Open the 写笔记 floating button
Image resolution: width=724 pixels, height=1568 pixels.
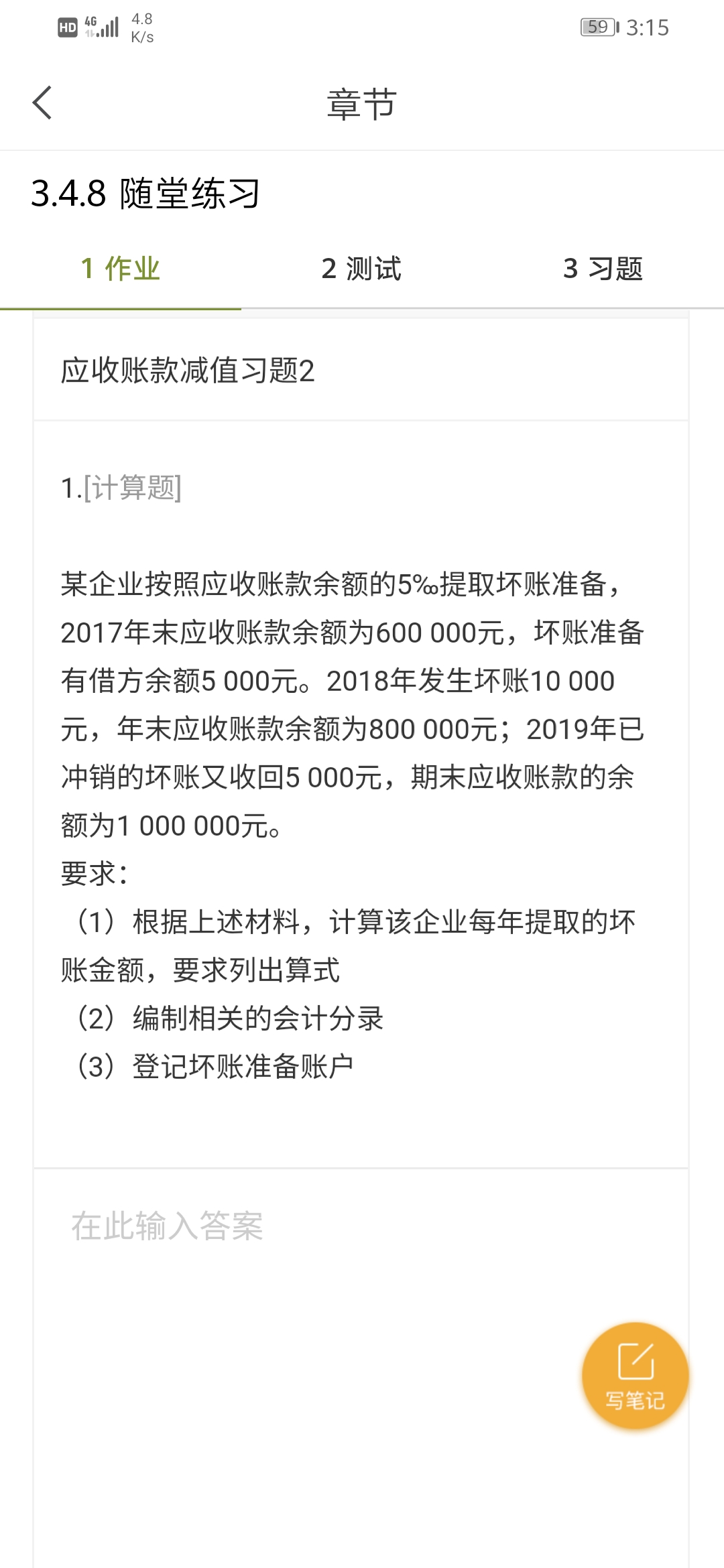click(635, 1375)
